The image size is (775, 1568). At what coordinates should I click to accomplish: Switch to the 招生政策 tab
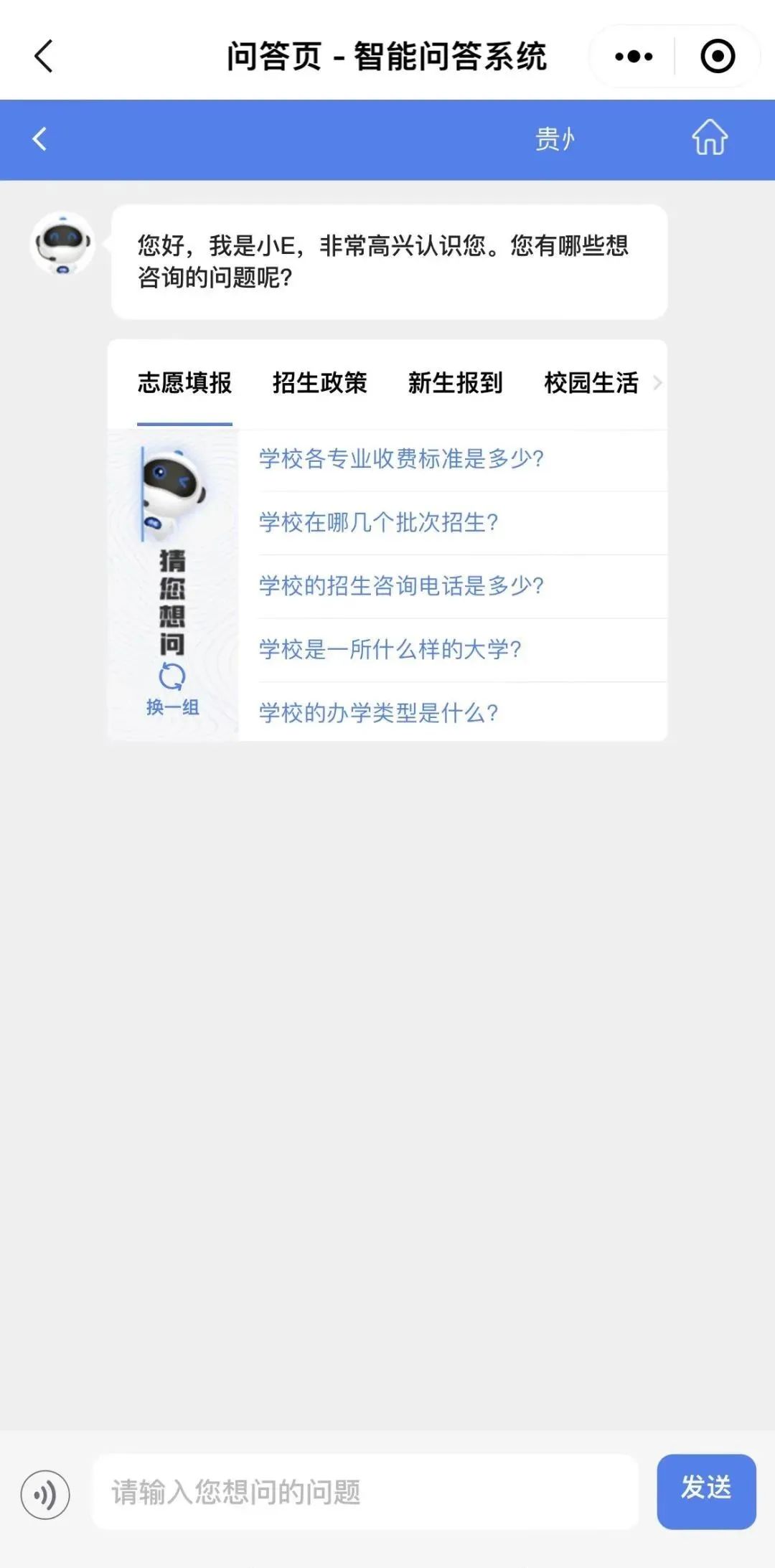coord(319,383)
